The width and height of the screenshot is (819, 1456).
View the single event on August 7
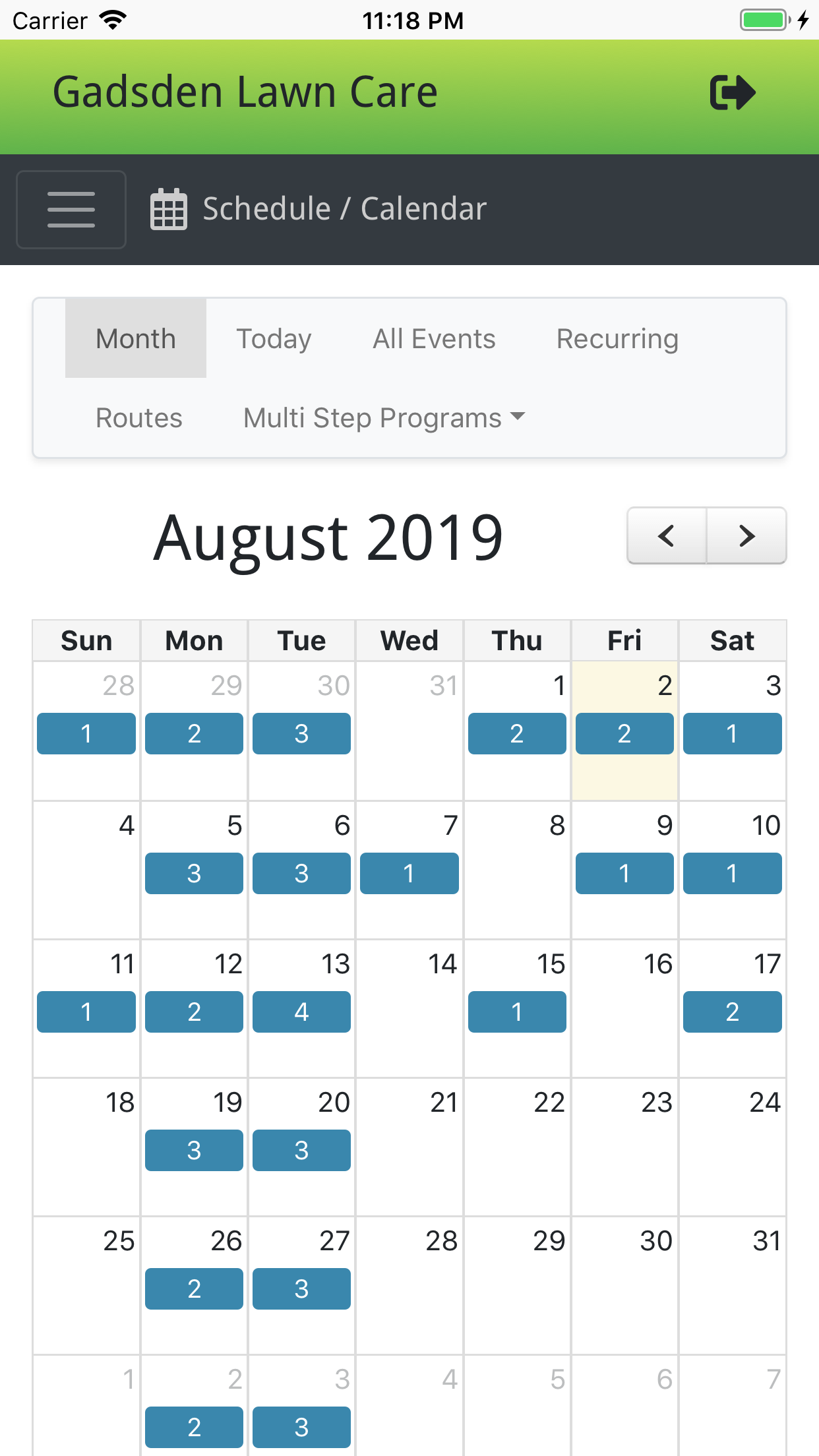click(409, 873)
